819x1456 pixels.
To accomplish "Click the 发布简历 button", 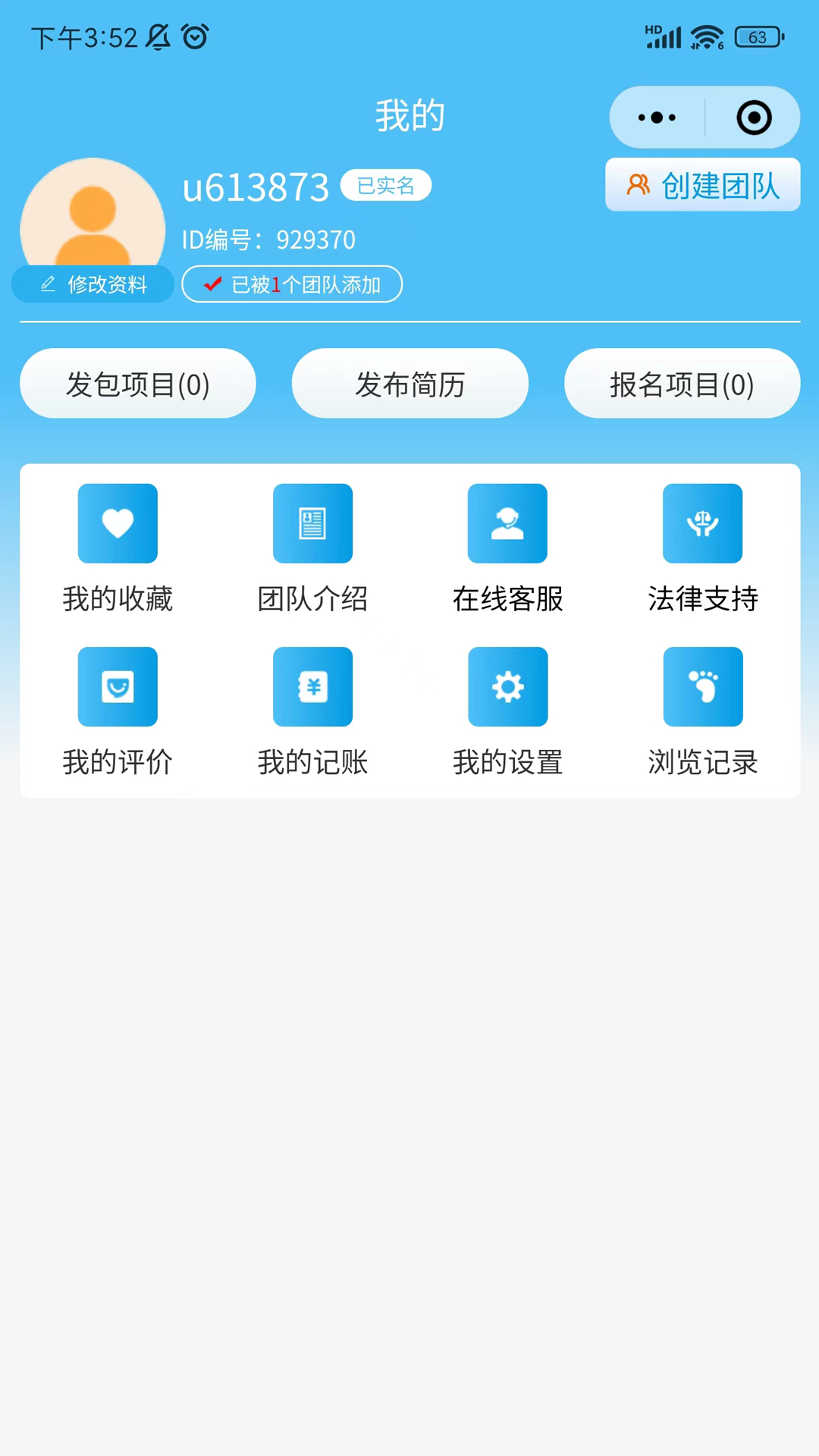I will [409, 384].
